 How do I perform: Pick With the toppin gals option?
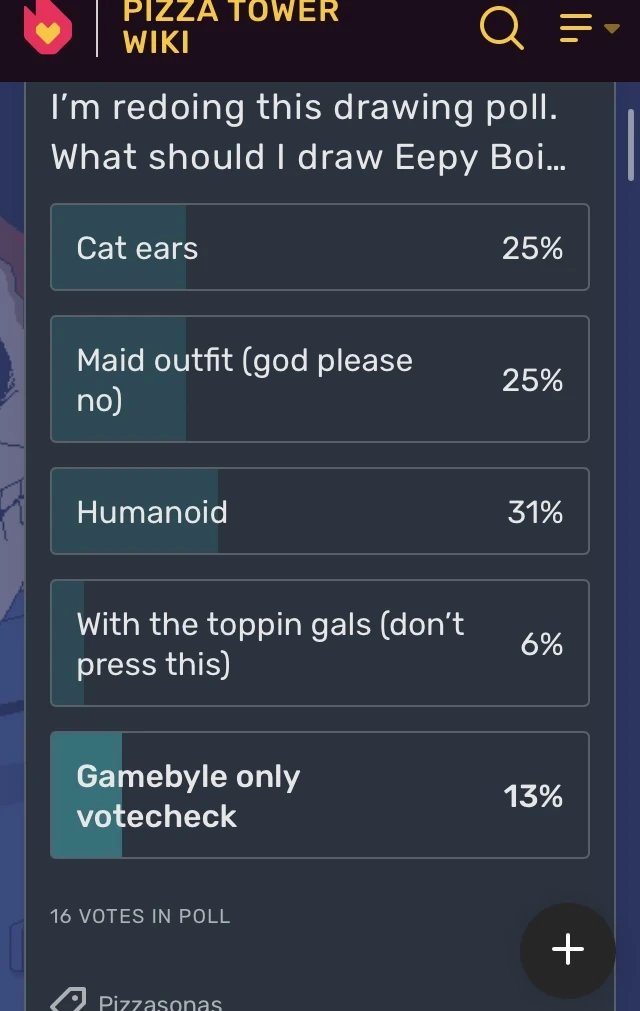coord(319,644)
